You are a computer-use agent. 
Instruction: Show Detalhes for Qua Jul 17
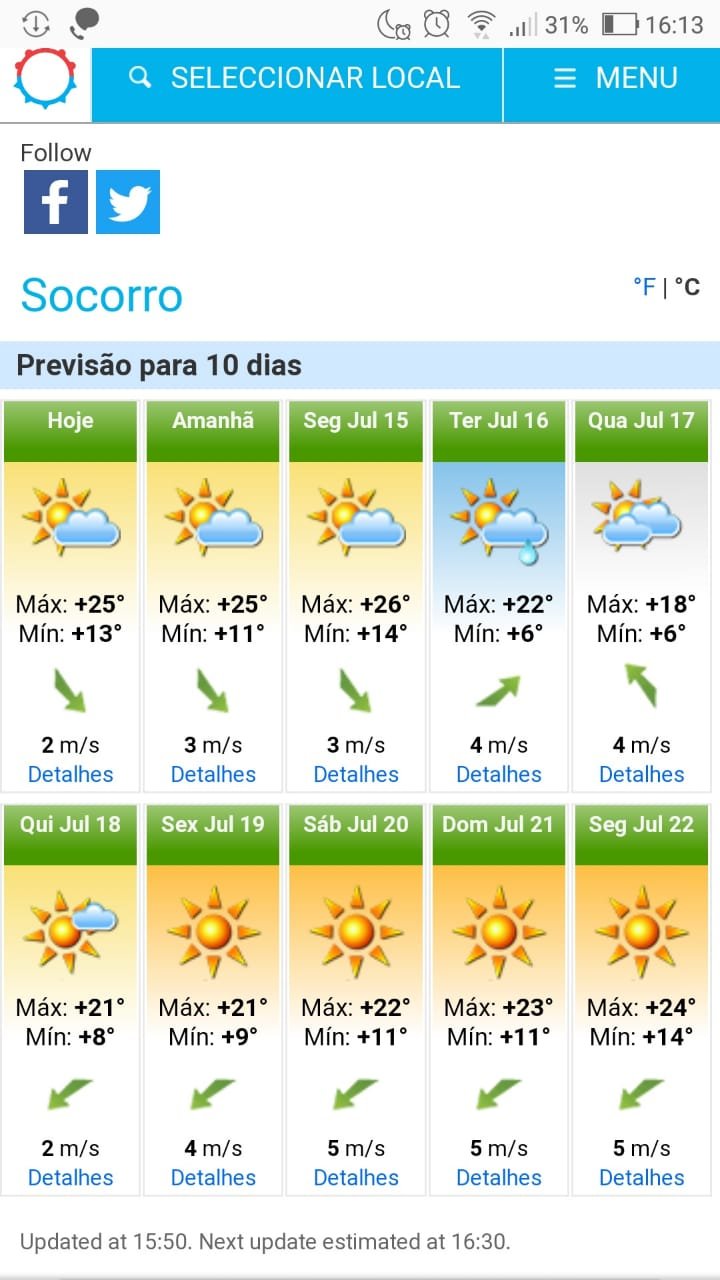click(642, 774)
